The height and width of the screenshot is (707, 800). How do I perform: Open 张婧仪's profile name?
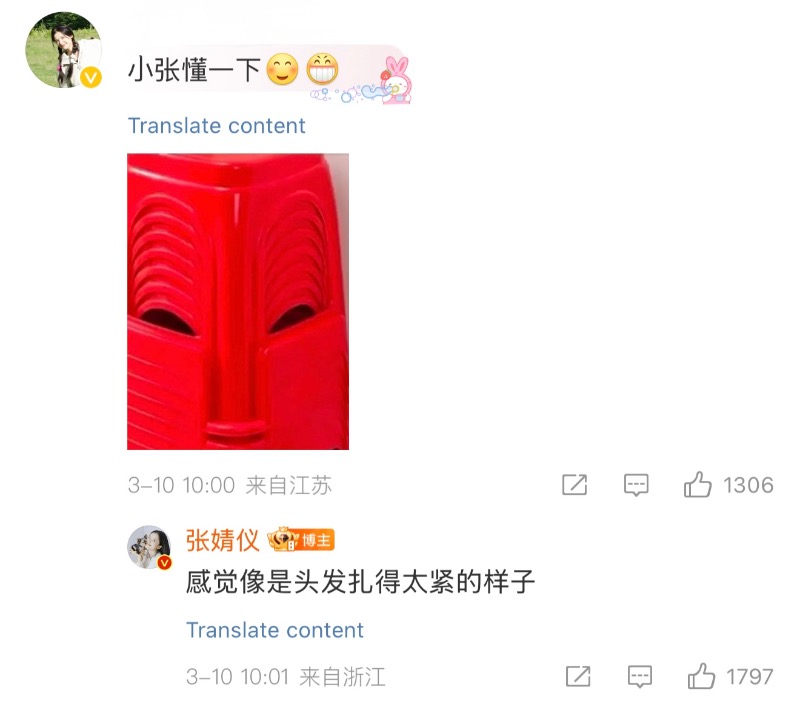pyautogui.click(x=222, y=541)
